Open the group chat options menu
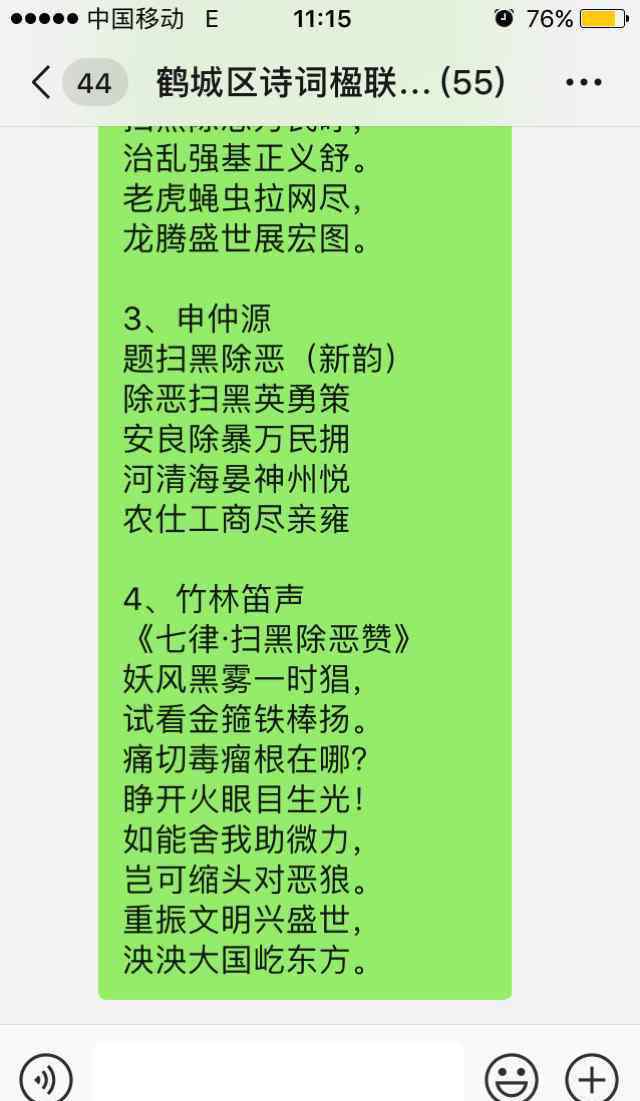Screen dimensions: 640x1101 pos(584,82)
